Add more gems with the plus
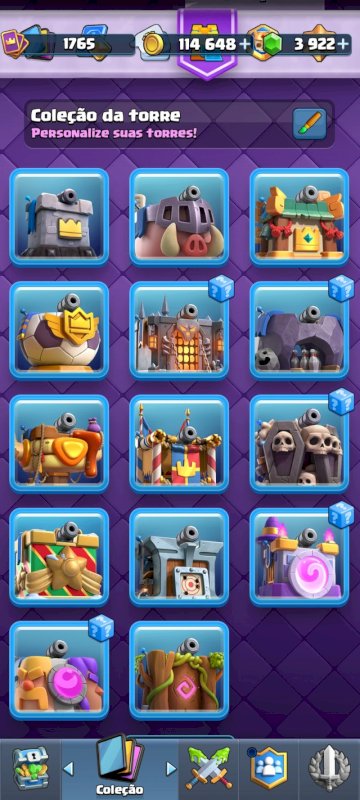 [x=343, y=44]
